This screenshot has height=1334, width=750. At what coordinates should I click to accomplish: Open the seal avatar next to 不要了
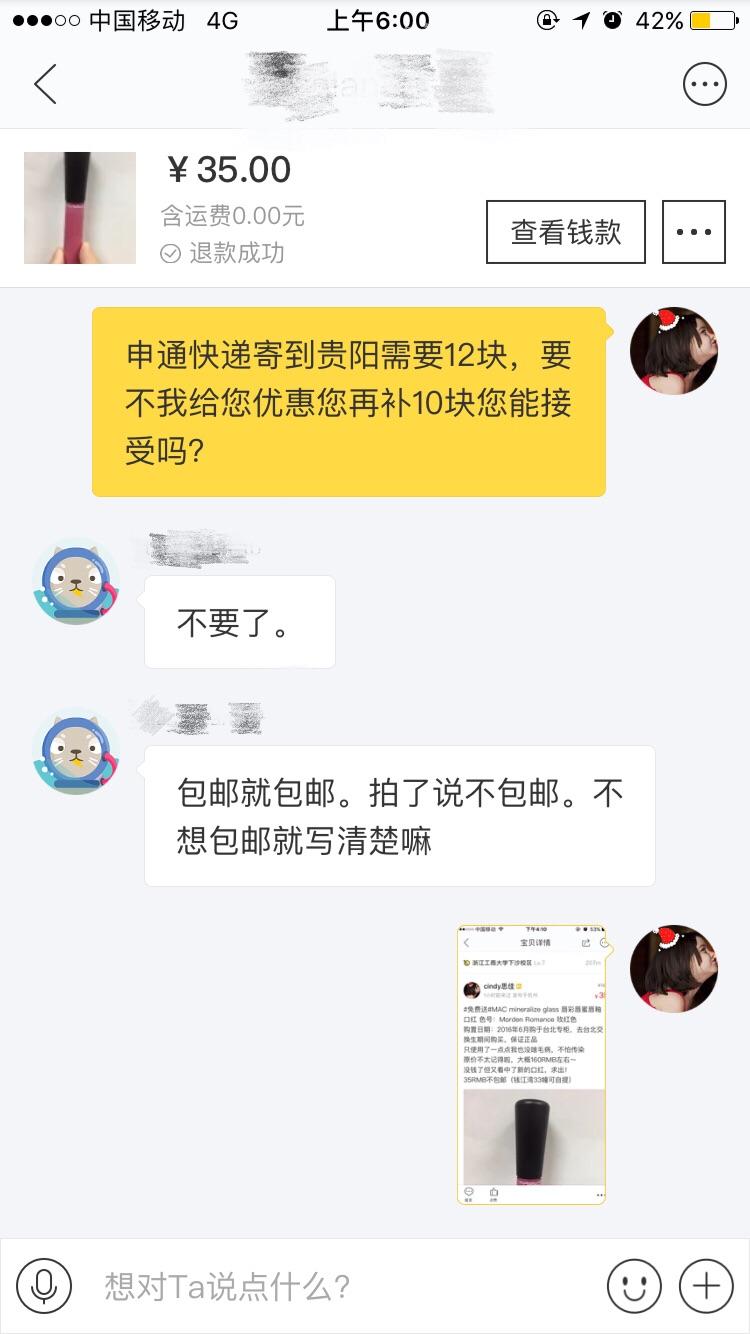pyautogui.click(x=76, y=581)
